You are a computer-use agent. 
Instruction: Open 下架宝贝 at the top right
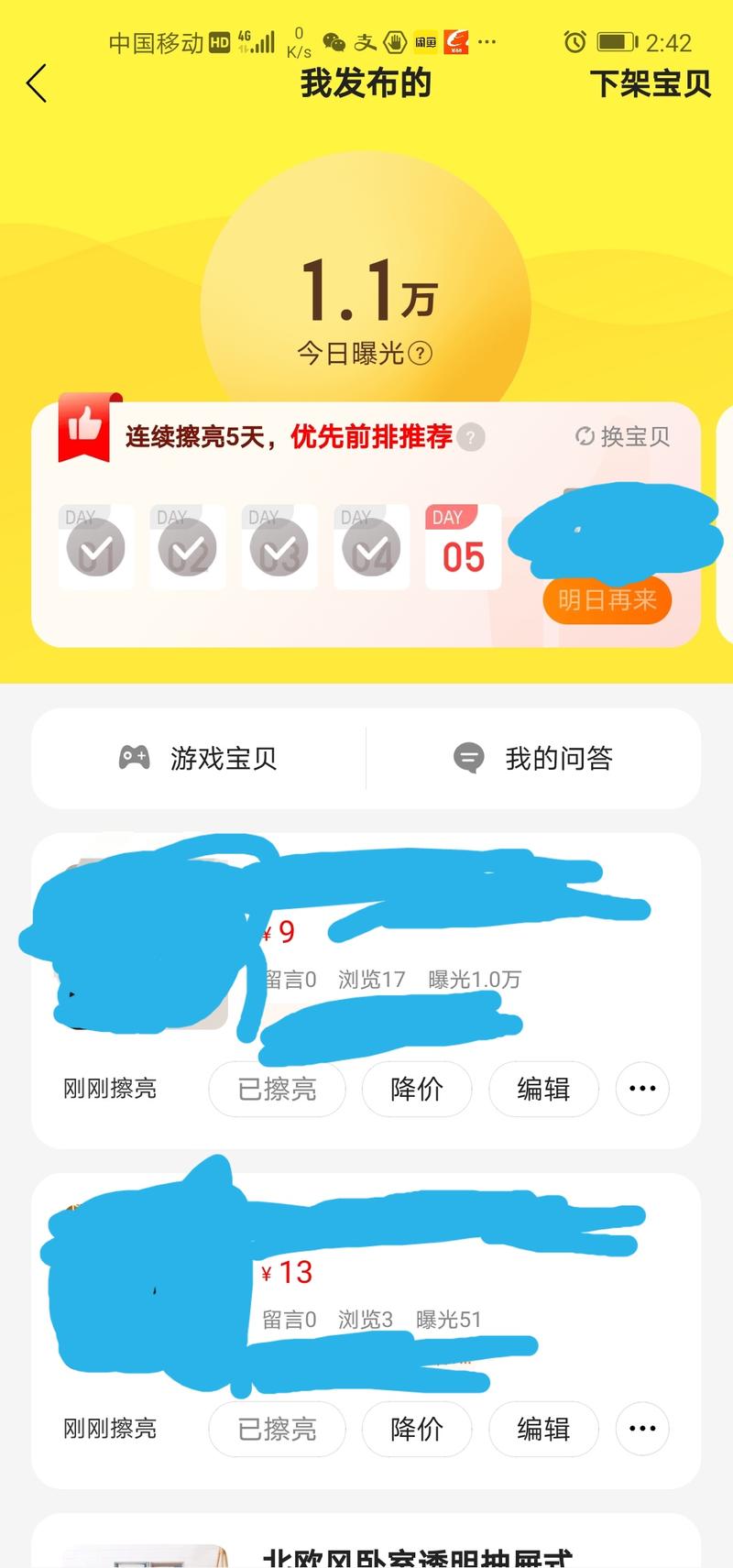click(648, 82)
